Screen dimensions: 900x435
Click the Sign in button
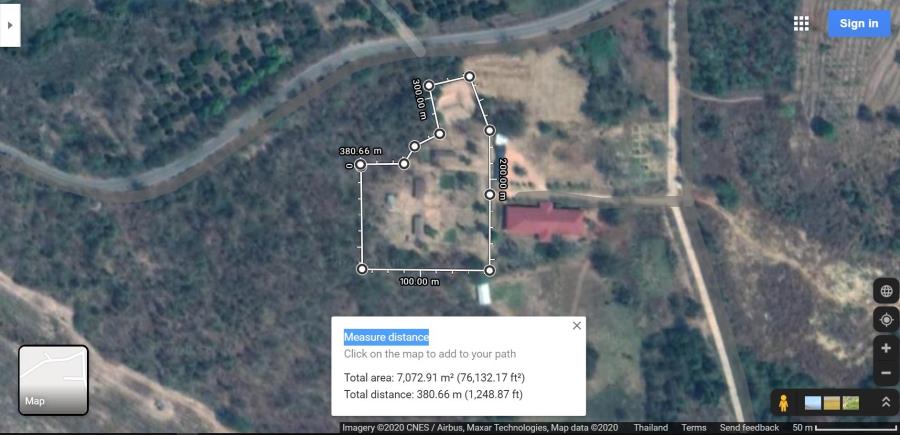[858, 24]
